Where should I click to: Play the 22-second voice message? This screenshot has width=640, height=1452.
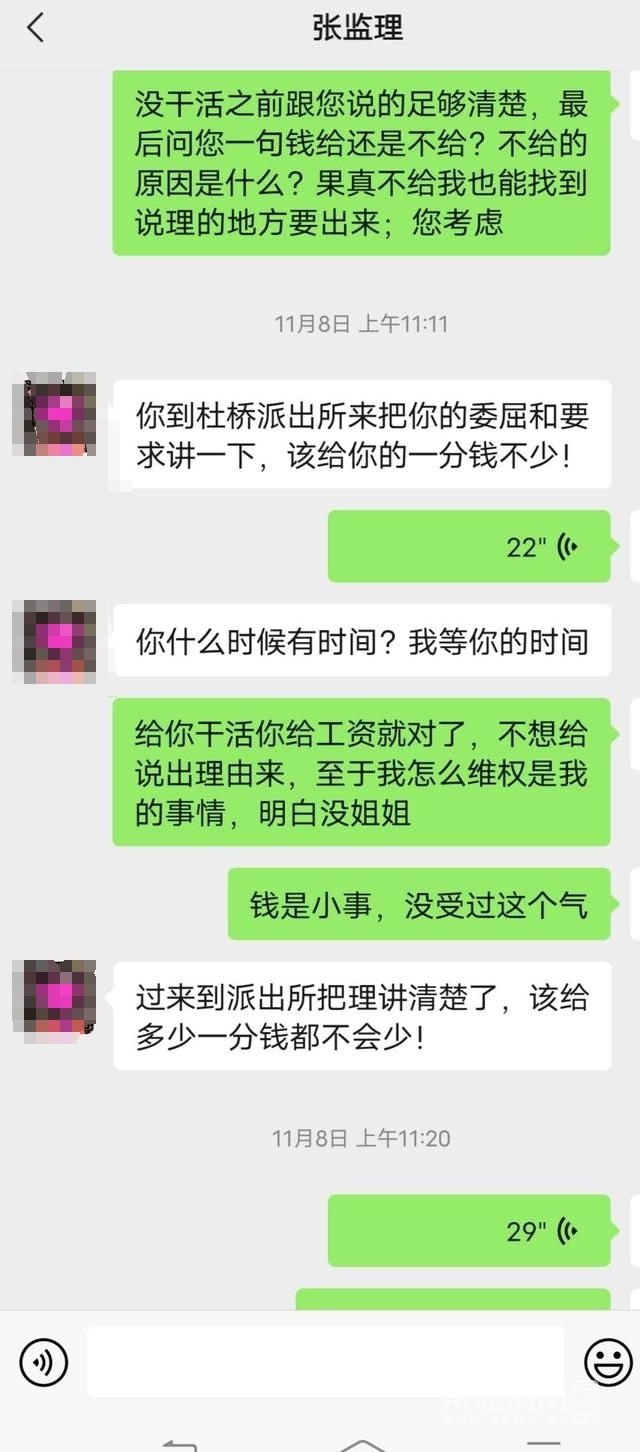pyautogui.click(x=468, y=546)
